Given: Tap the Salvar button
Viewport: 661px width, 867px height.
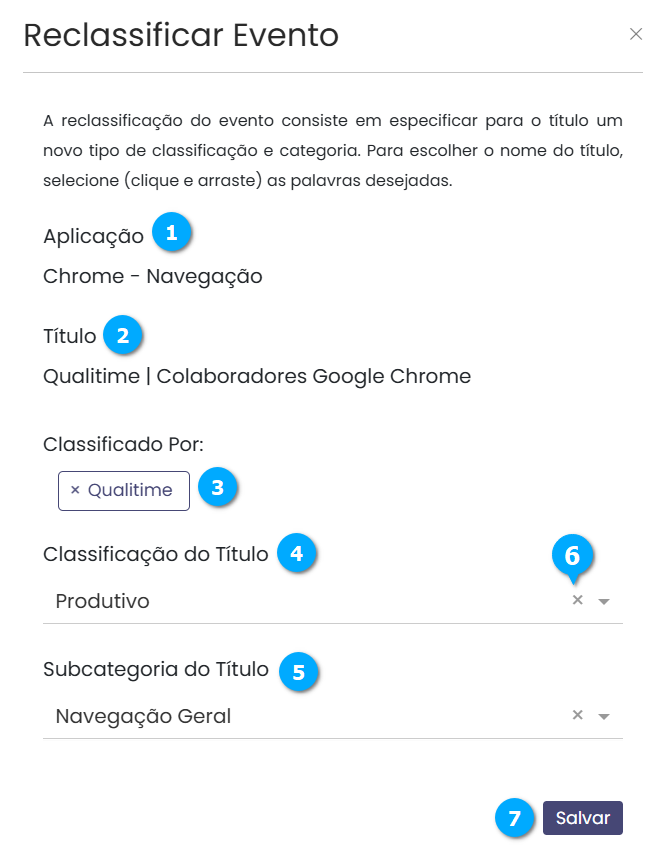Looking at the screenshot, I should coord(583,818).
